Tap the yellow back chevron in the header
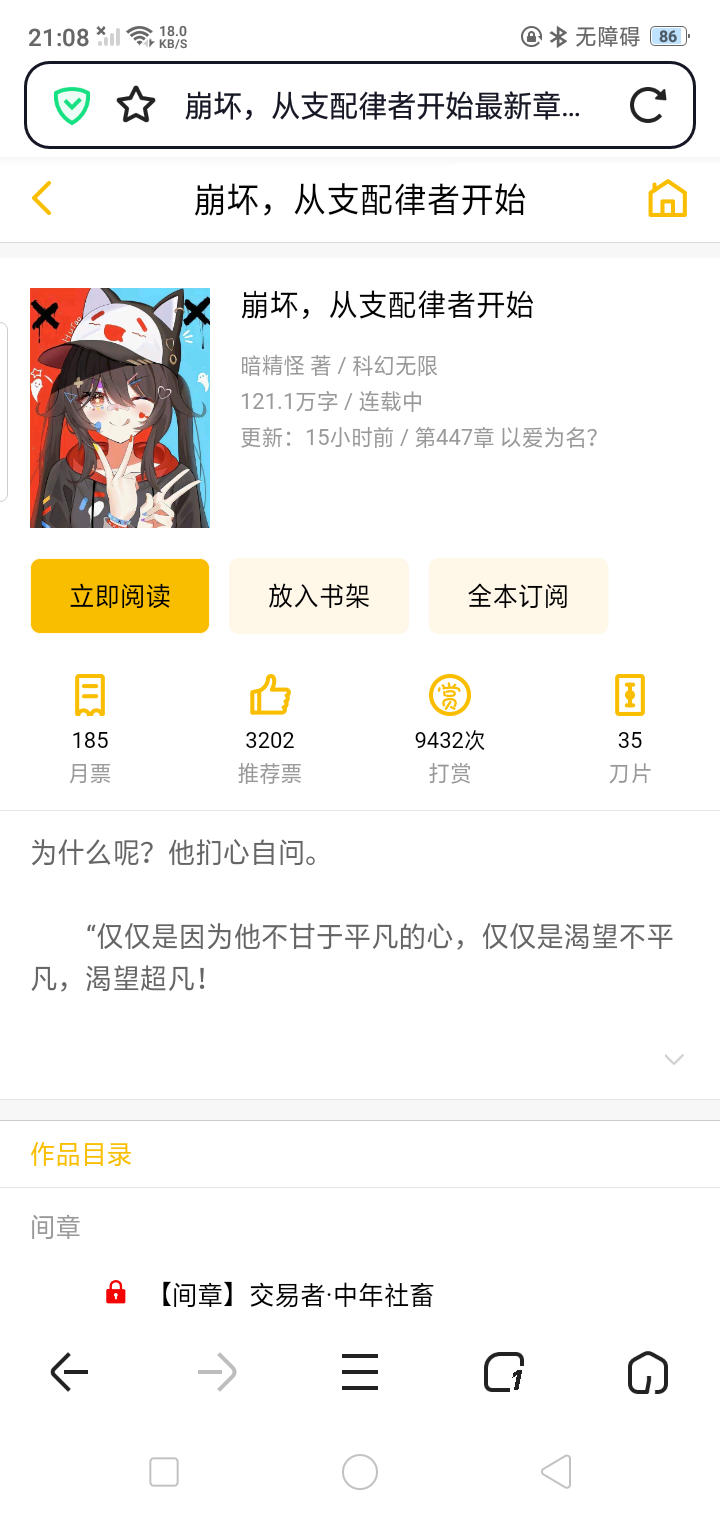720x1520 pixels. [41, 199]
